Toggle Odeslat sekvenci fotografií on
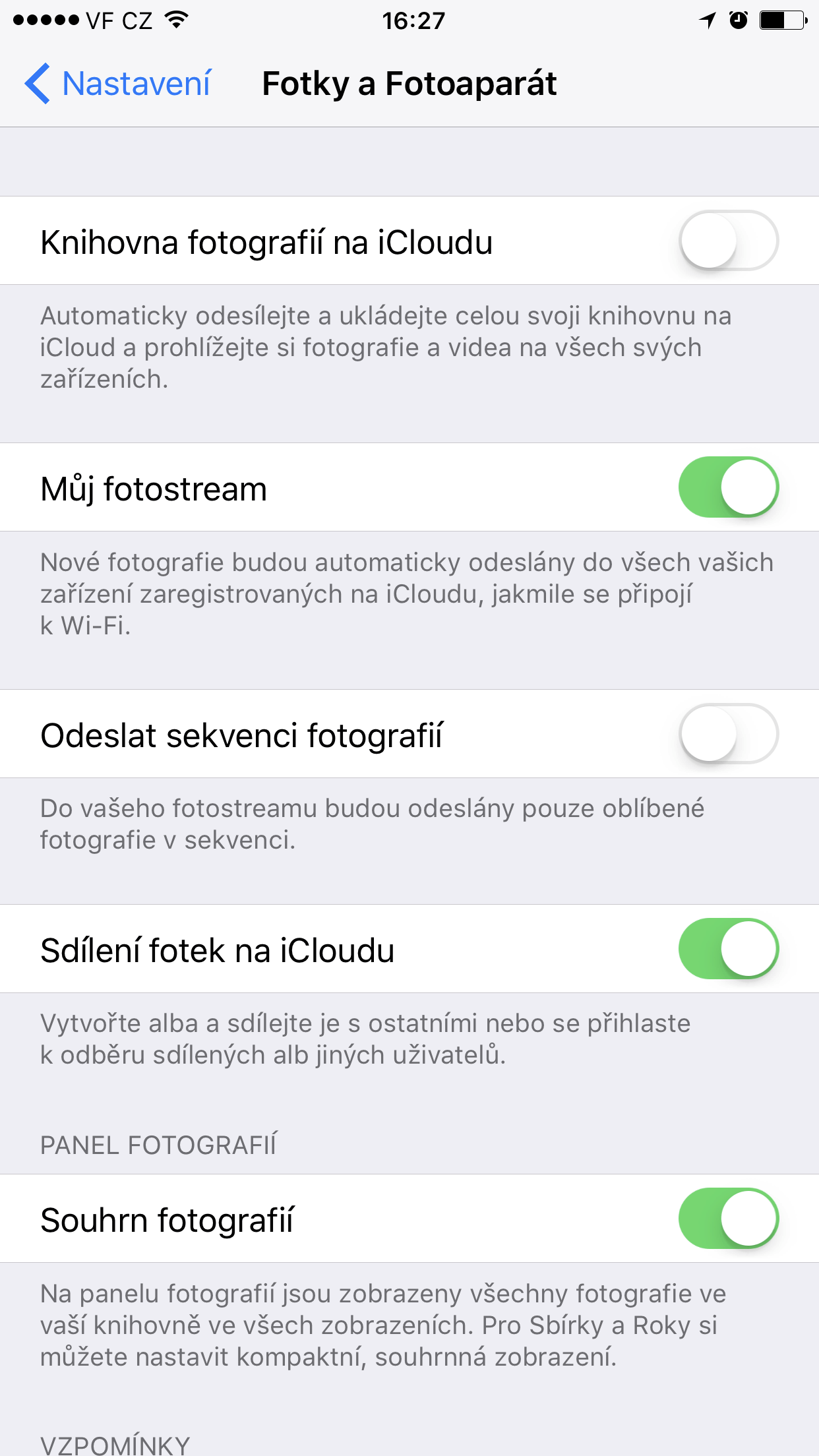Screen dimensions: 819x1456 pos(729,734)
